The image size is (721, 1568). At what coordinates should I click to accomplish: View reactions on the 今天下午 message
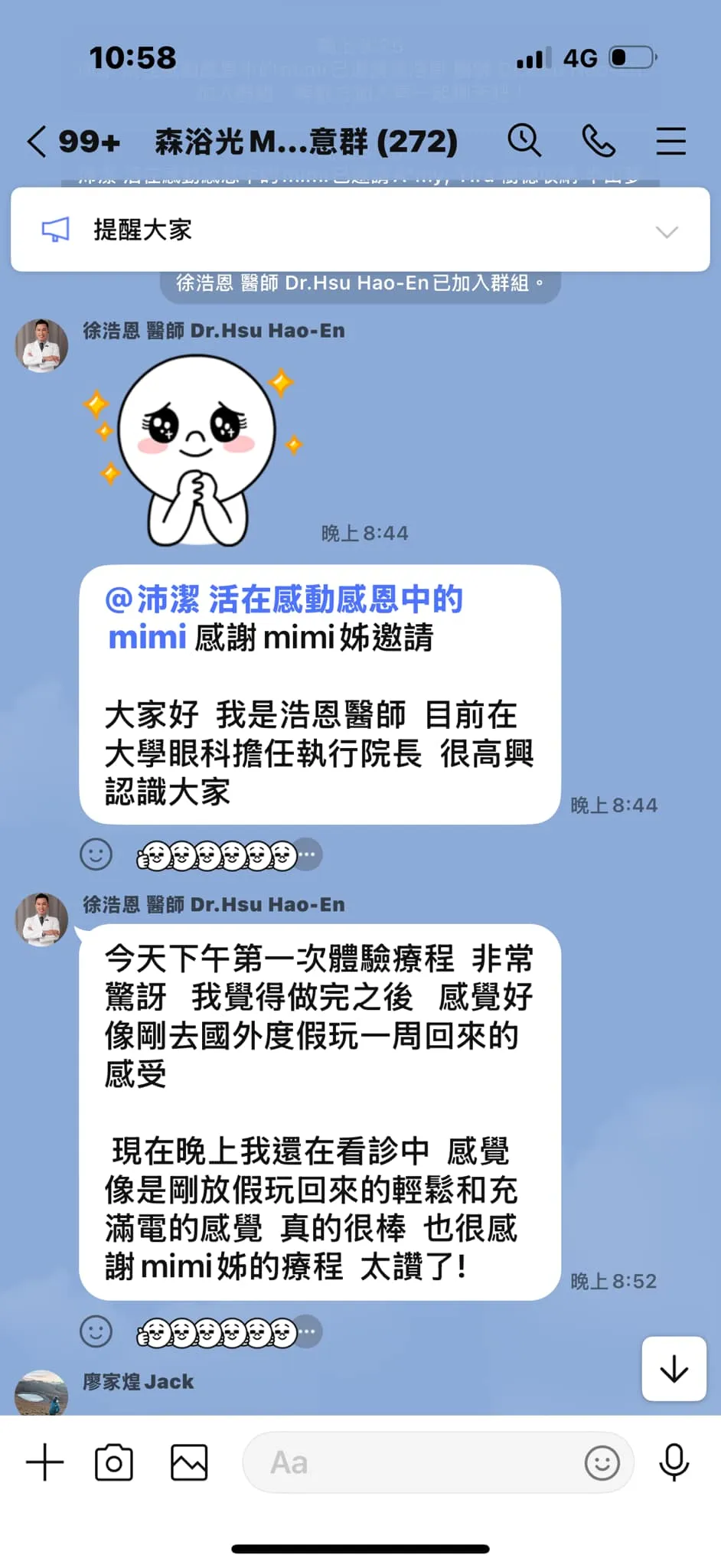point(228,1332)
